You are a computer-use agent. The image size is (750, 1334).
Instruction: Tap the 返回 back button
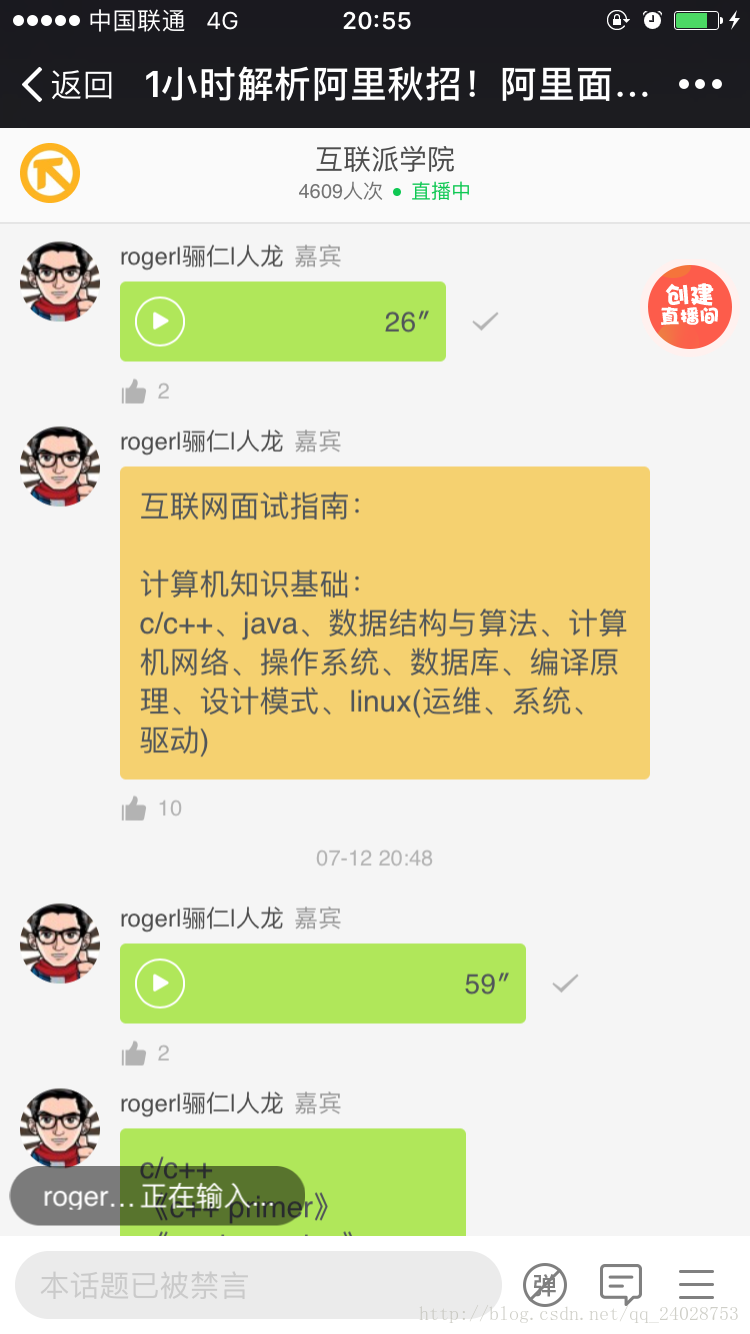[x=60, y=85]
